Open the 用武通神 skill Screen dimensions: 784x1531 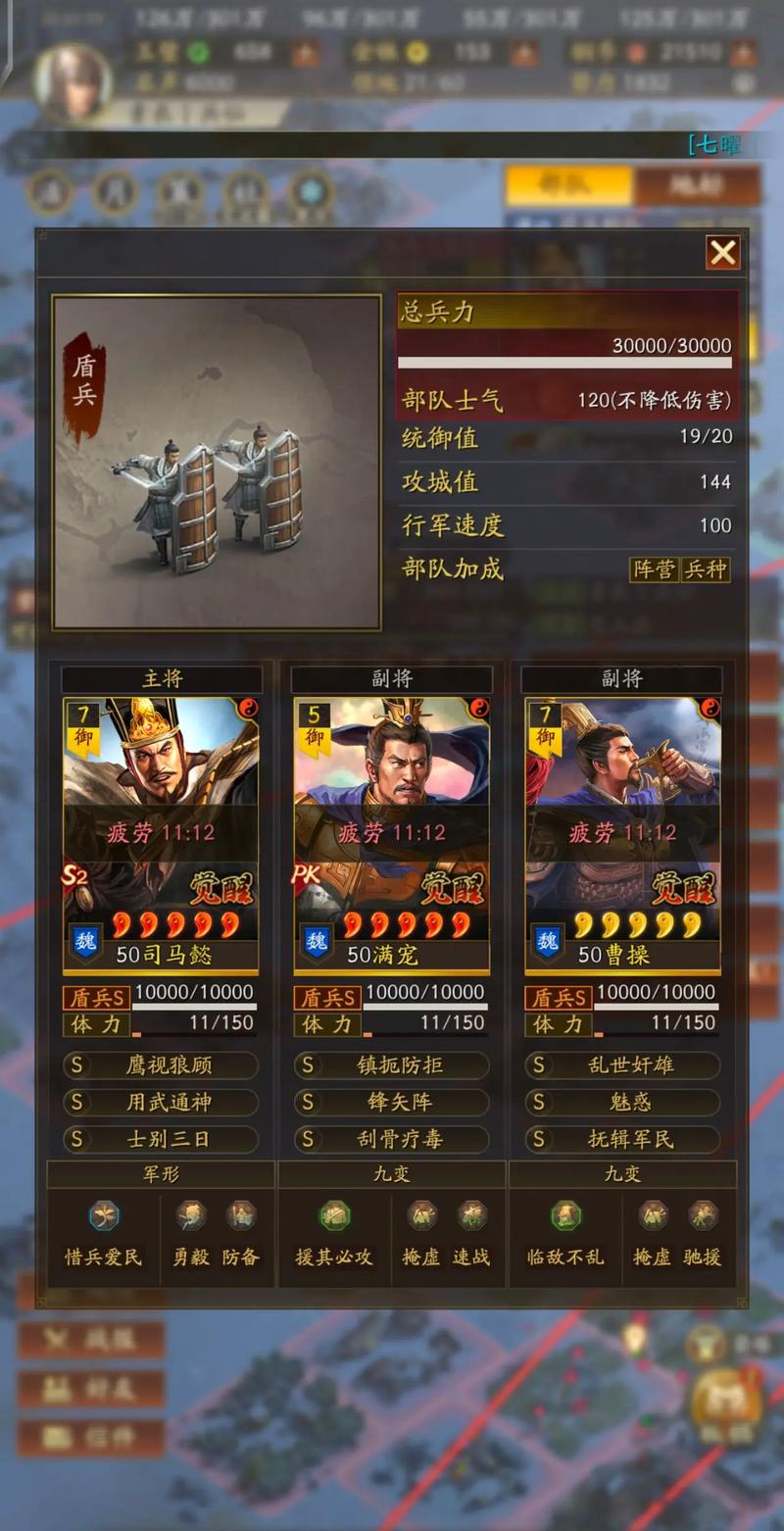[x=162, y=1103]
